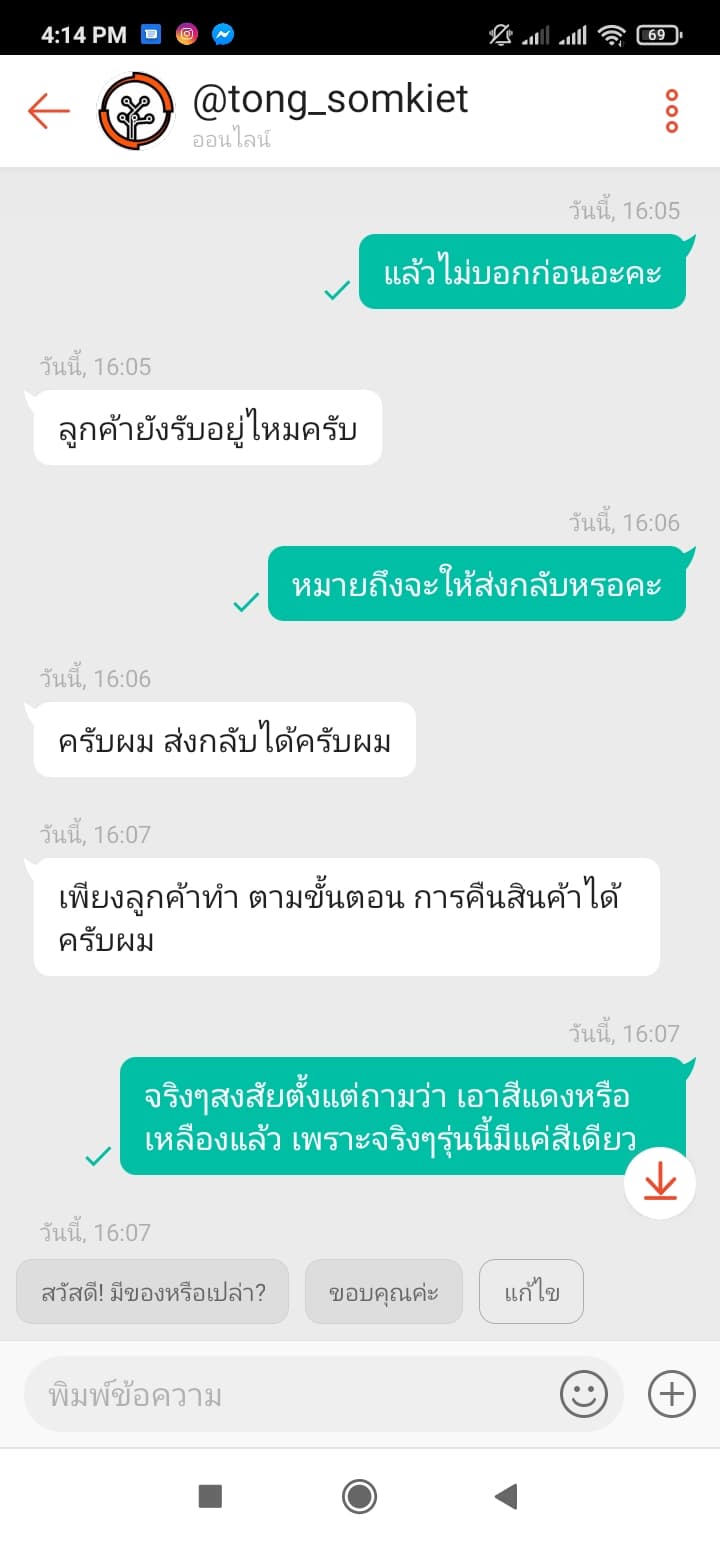
Task: Send the quick reply ขอบคุณค่ะ
Action: pyautogui.click(x=383, y=1292)
